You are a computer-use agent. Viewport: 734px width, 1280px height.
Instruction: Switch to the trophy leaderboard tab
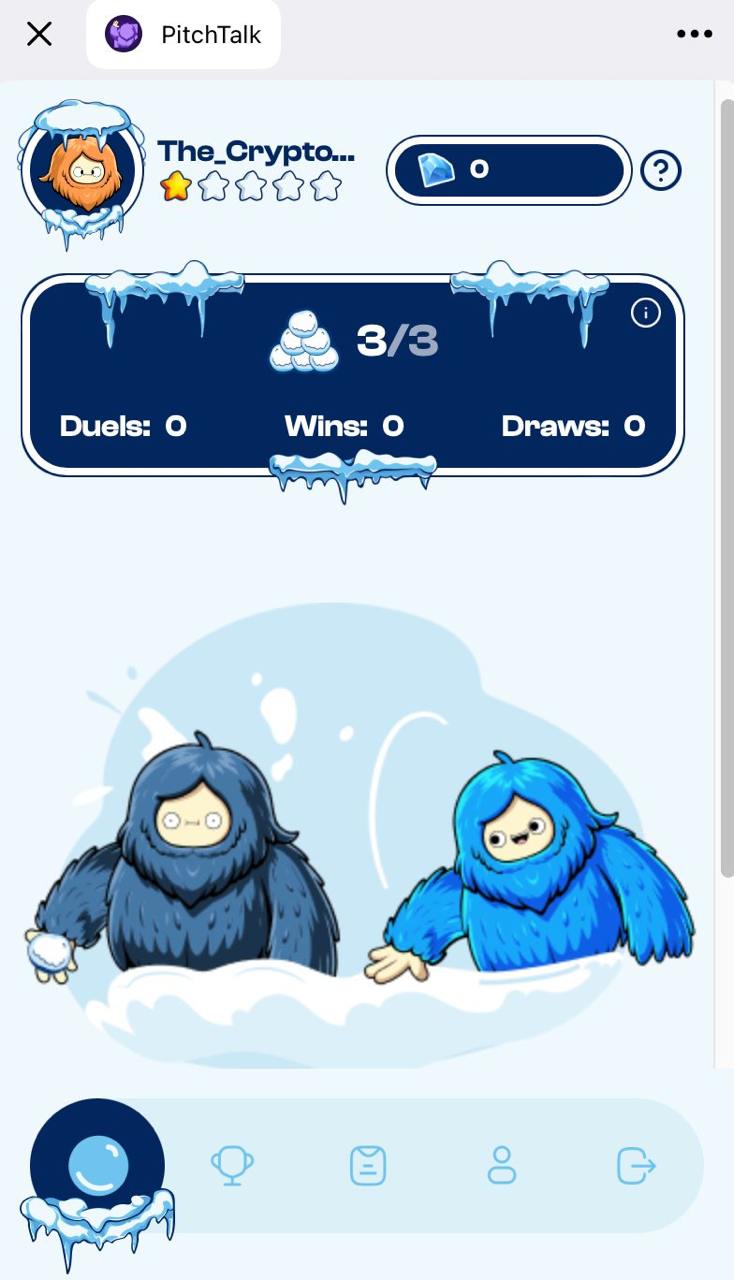[232, 1165]
